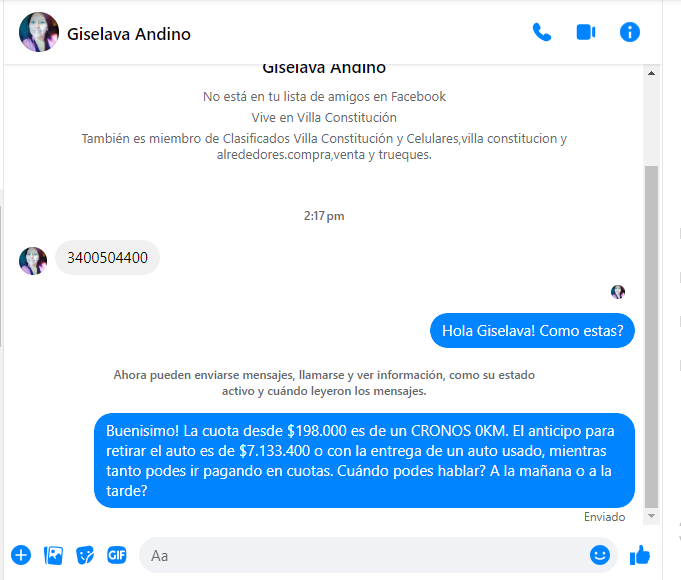The height and width of the screenshot is (580, 681).
Task: Choose a sticker to send
Action: coord(85,554)
